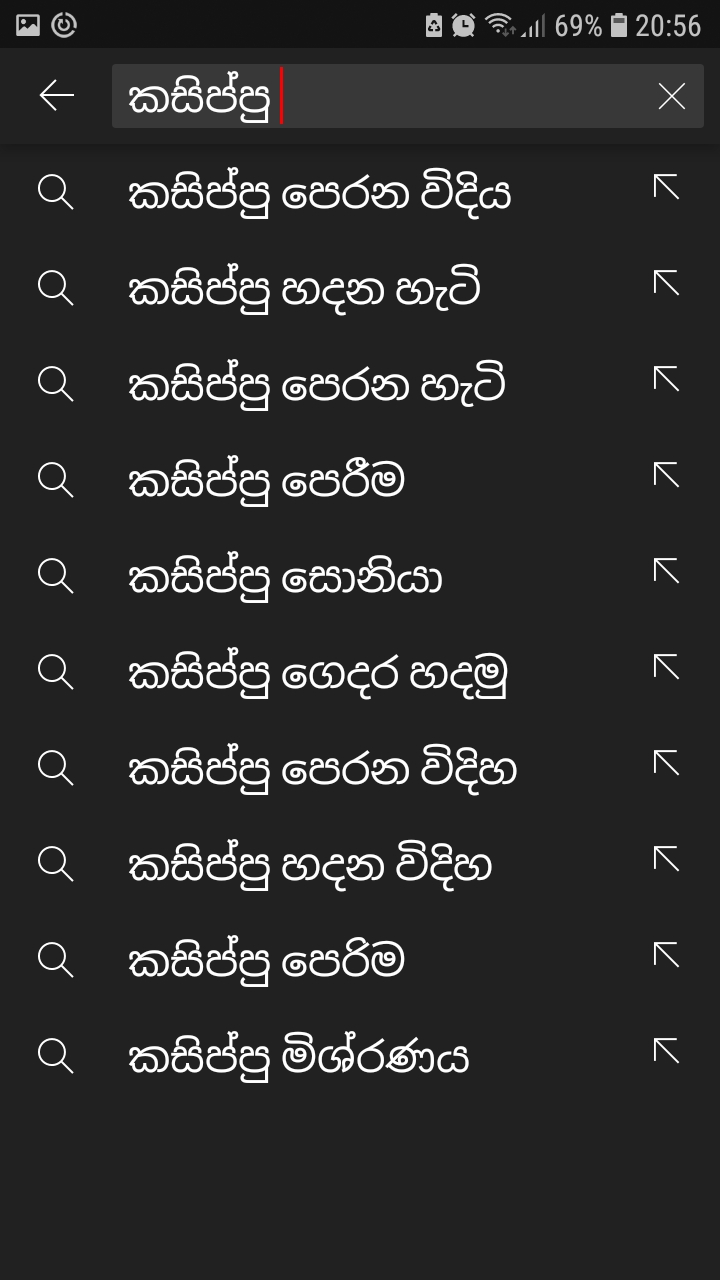
Task: Select suggestion කසිප්පු පෙරන විදිහ
Action: click(360, 768)
